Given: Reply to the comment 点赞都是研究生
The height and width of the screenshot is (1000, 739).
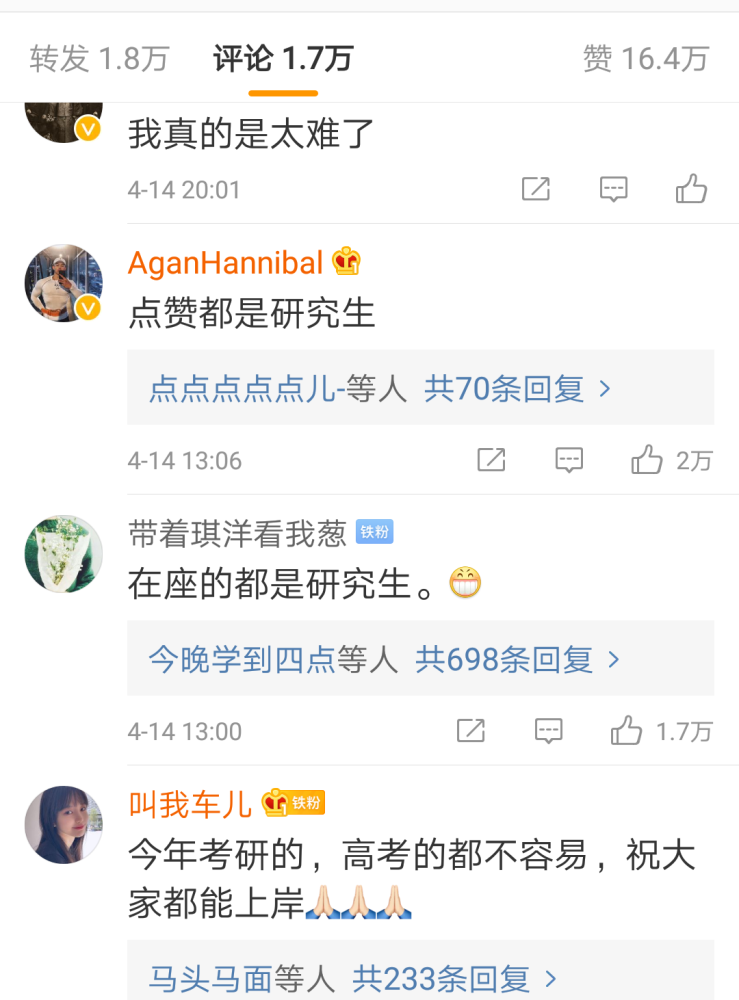Looking at the screenshot, I should (569, 460).
